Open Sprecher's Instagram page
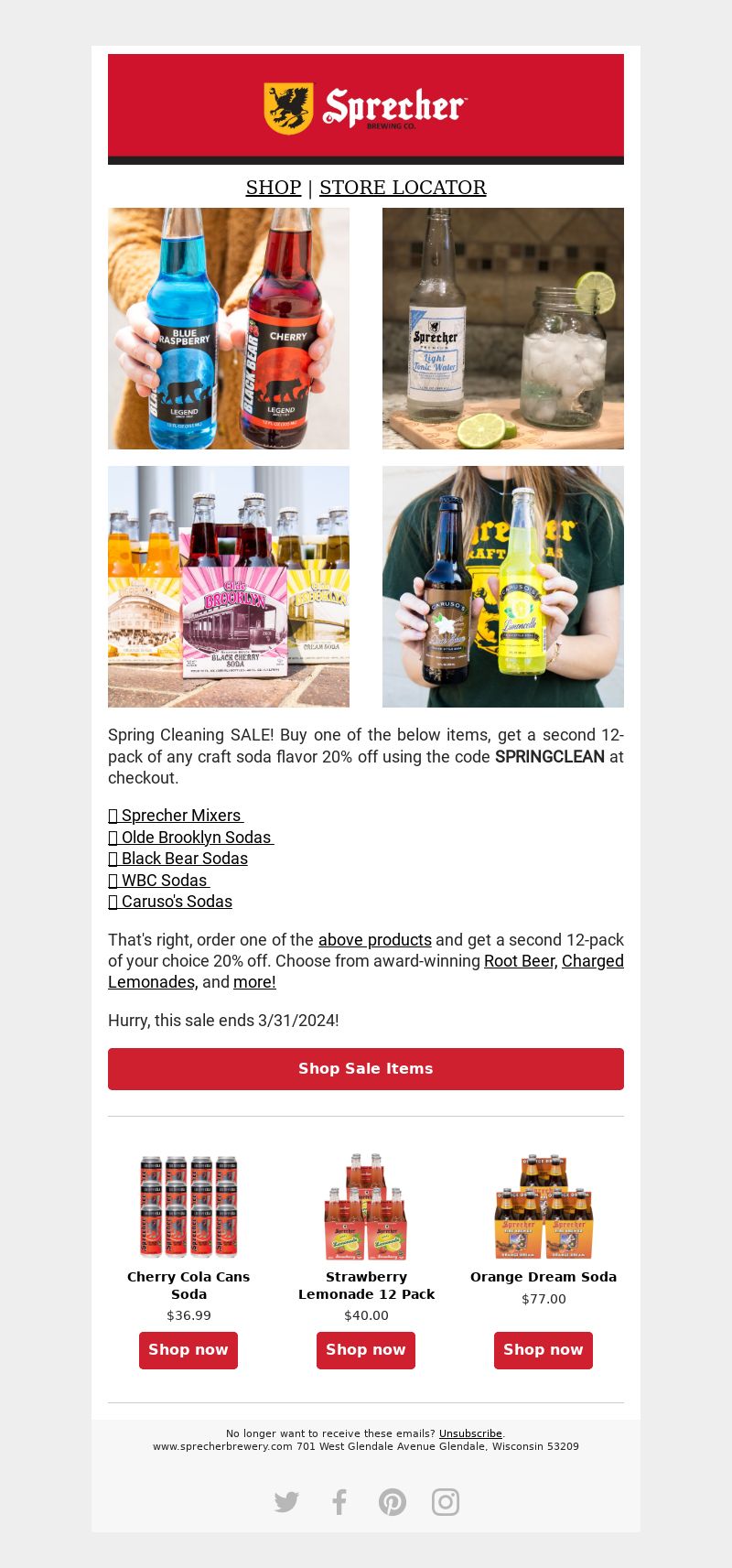This screenshot has width=732, height=1568. pos(446,1502)
